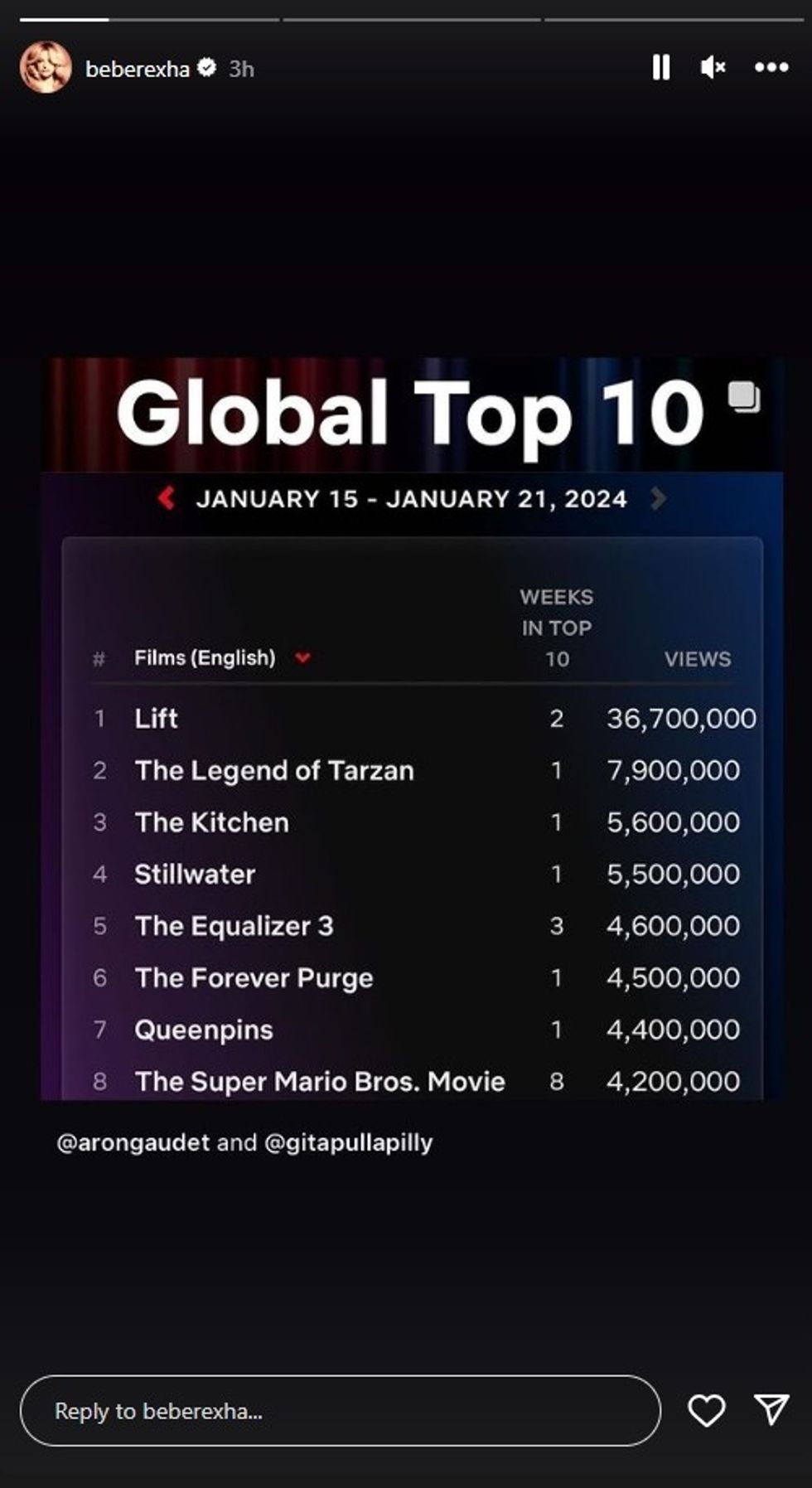This screenshot has width=812, height=1488.
Task: Unmute the story audio
Action: click(x=713, y=68)
